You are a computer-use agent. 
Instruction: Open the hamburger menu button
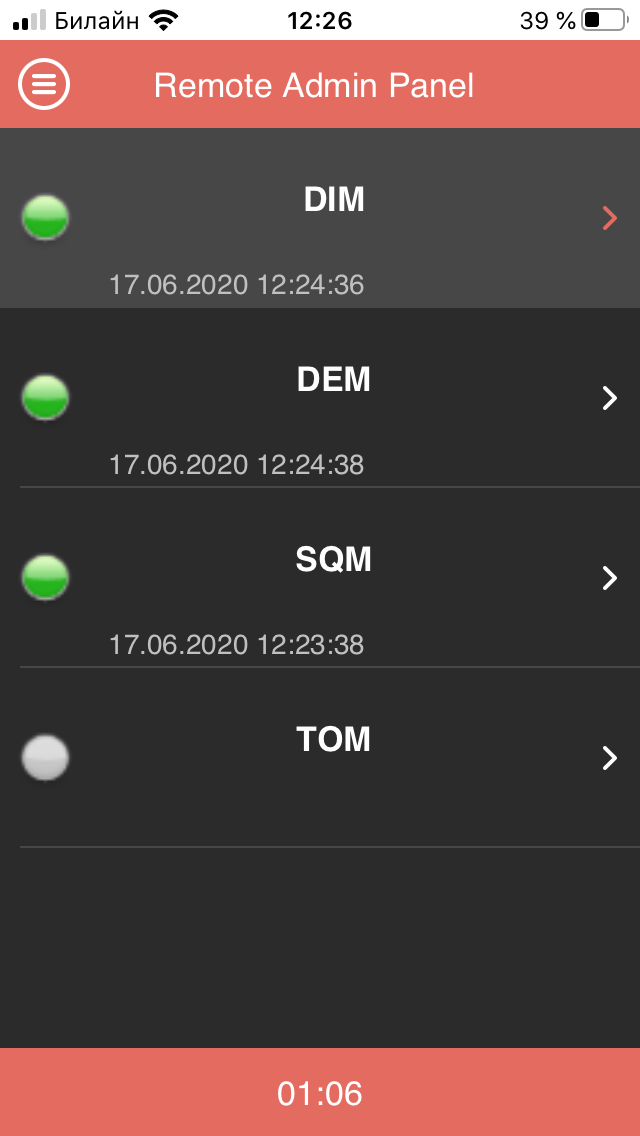coord(44,85)
